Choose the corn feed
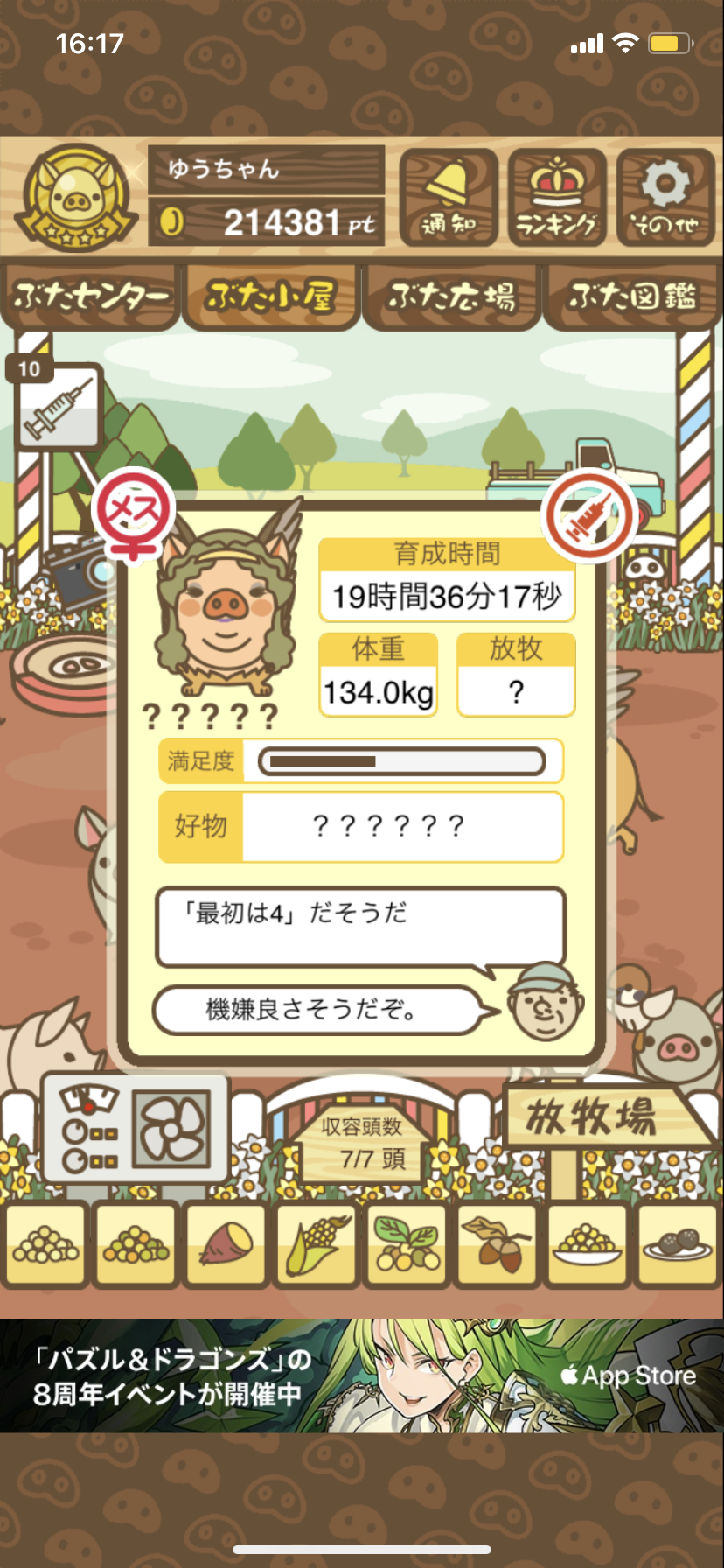 [x=317, y=1245]
